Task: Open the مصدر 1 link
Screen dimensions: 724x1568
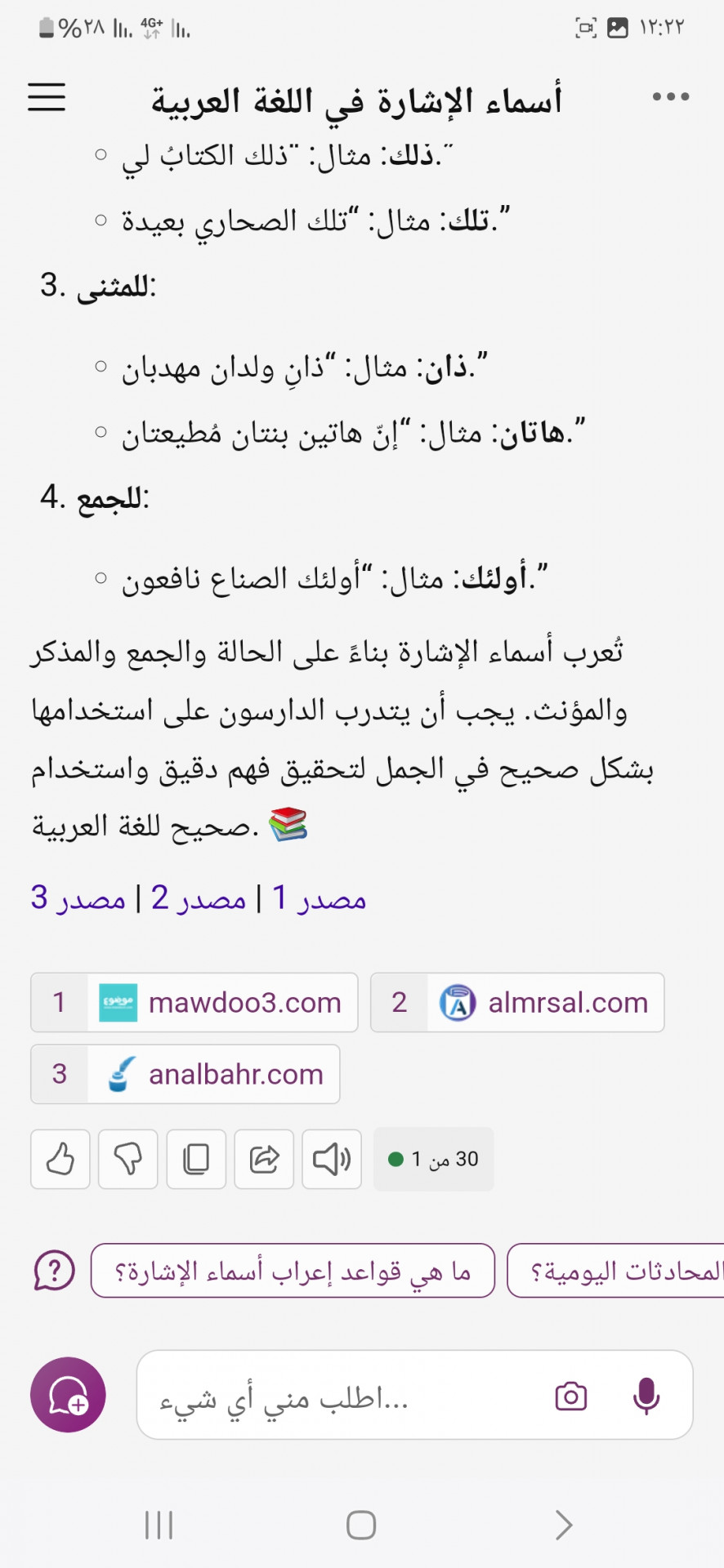Action: click(x=319, y=898)
